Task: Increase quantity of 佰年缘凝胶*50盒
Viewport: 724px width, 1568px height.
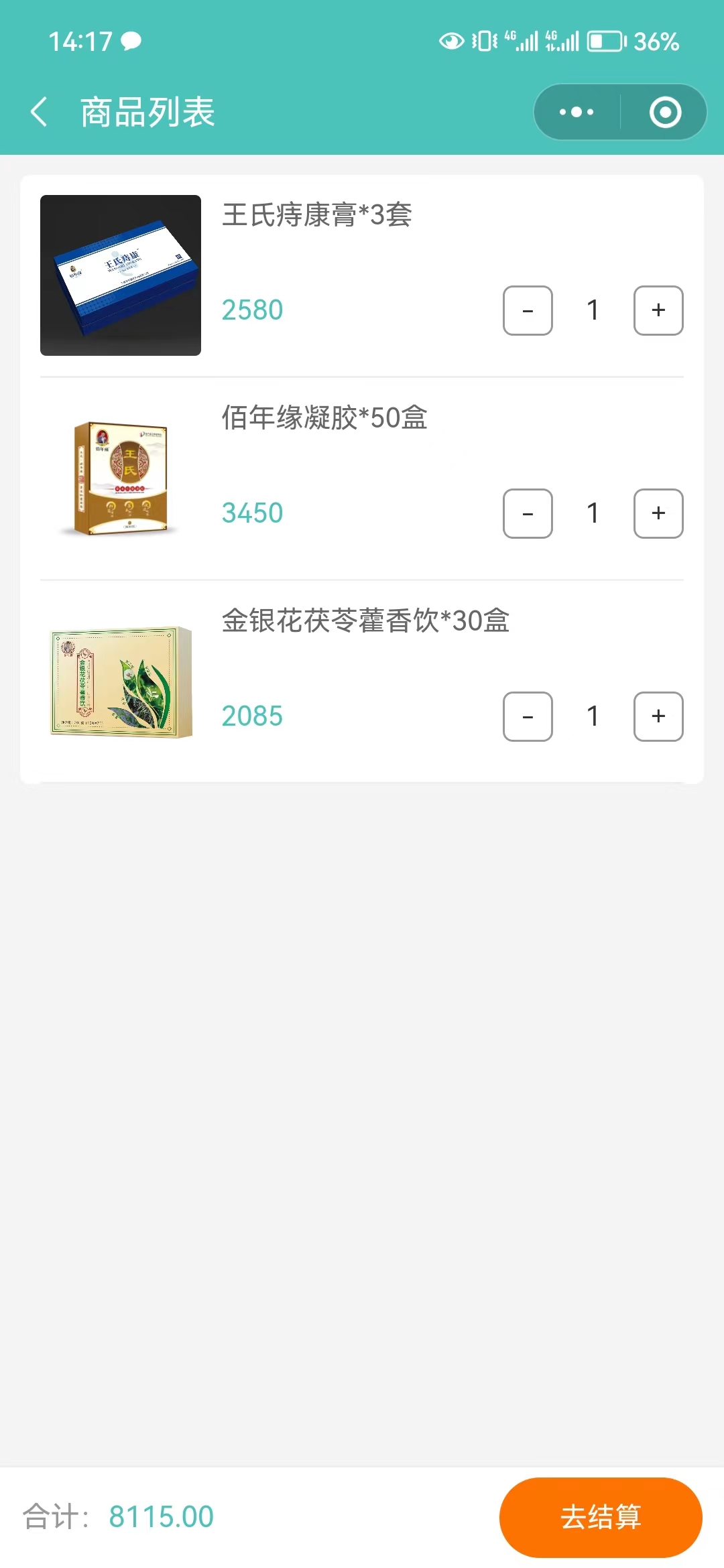Action: coord(658,513)
